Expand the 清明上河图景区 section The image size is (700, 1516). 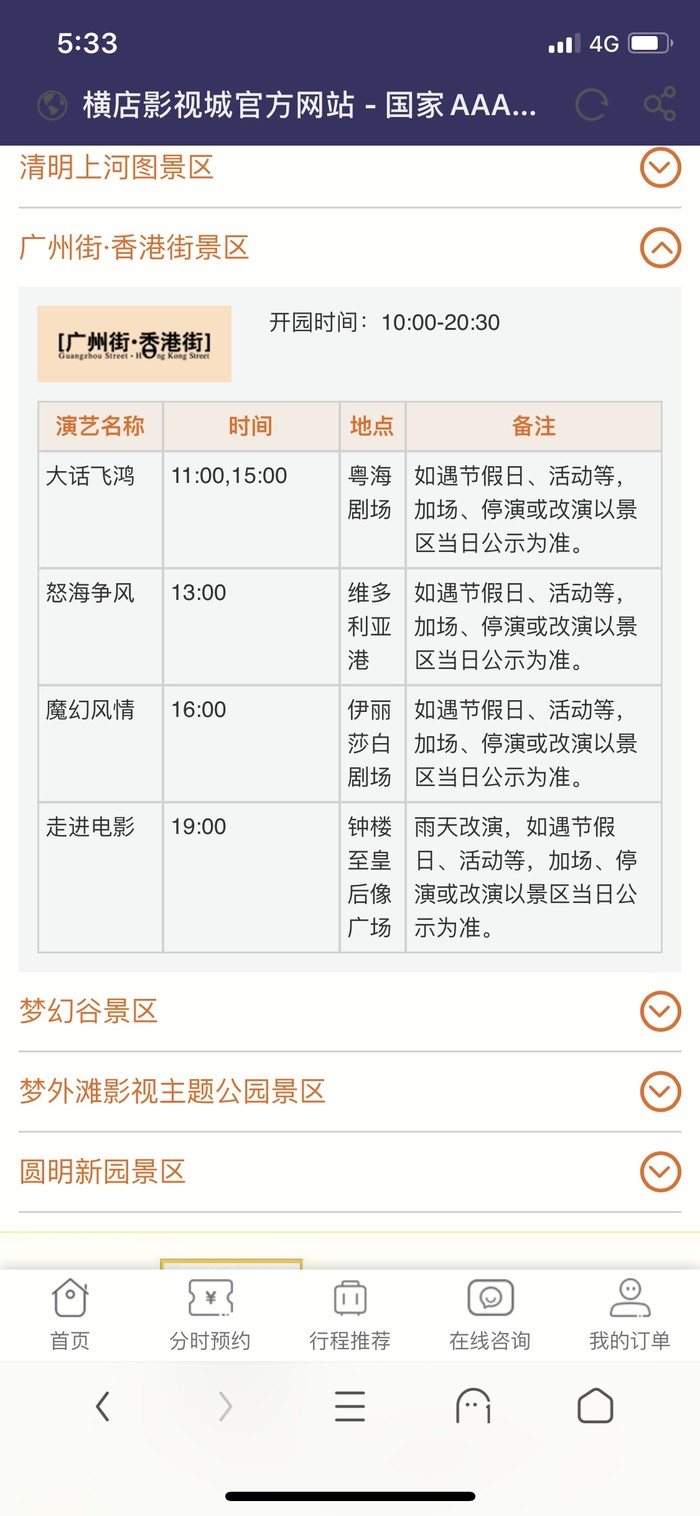[660, 168]
